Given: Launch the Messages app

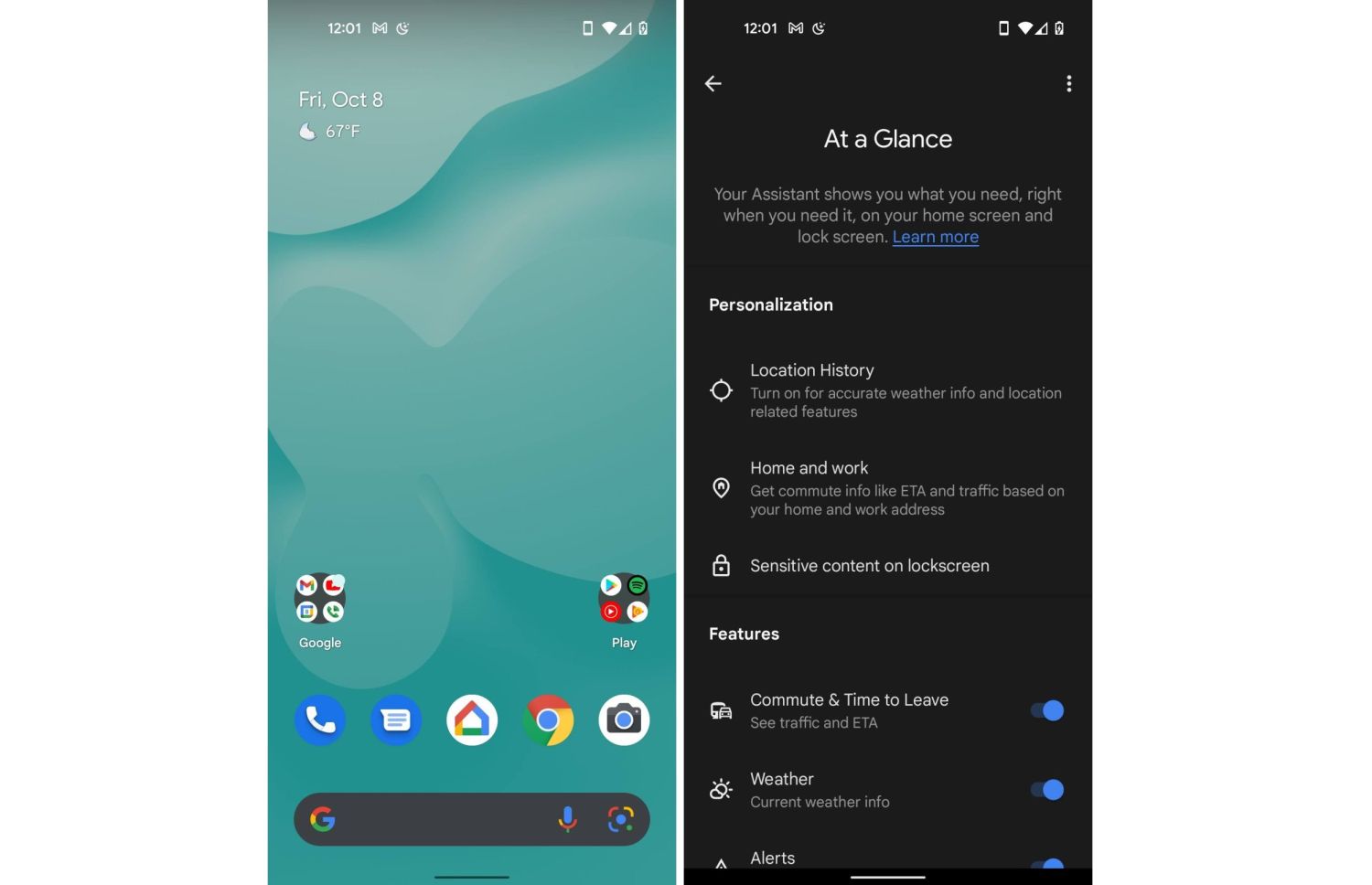Looking at the screenshot, I should tap(396, 720).
